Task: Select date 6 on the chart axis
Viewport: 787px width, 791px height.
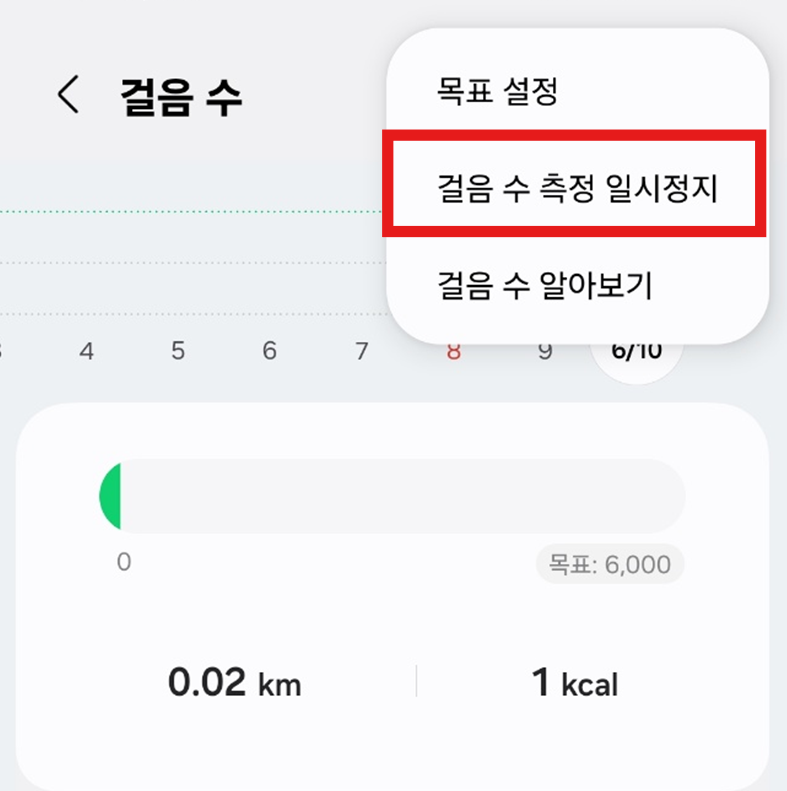Action: coord(269,351)
